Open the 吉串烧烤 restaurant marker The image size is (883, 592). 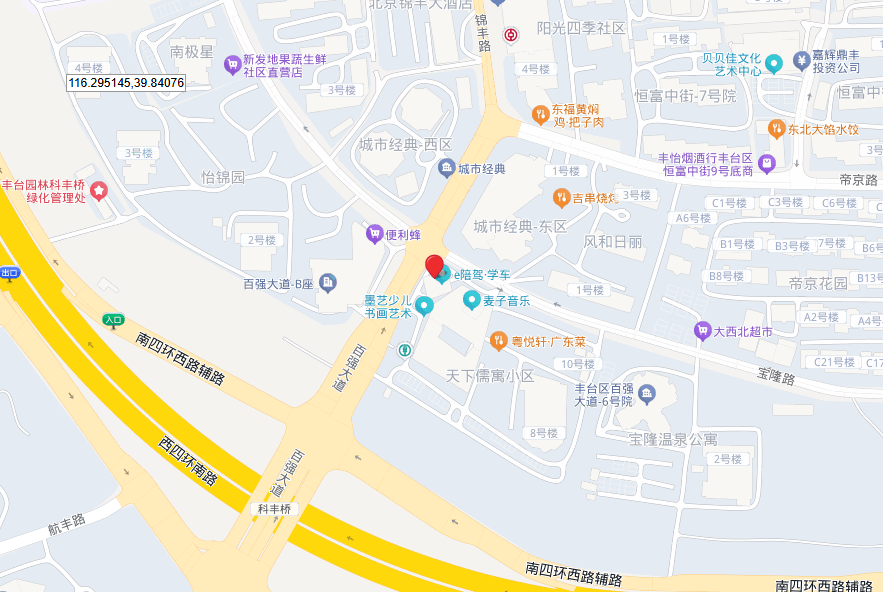pos(562,197)
